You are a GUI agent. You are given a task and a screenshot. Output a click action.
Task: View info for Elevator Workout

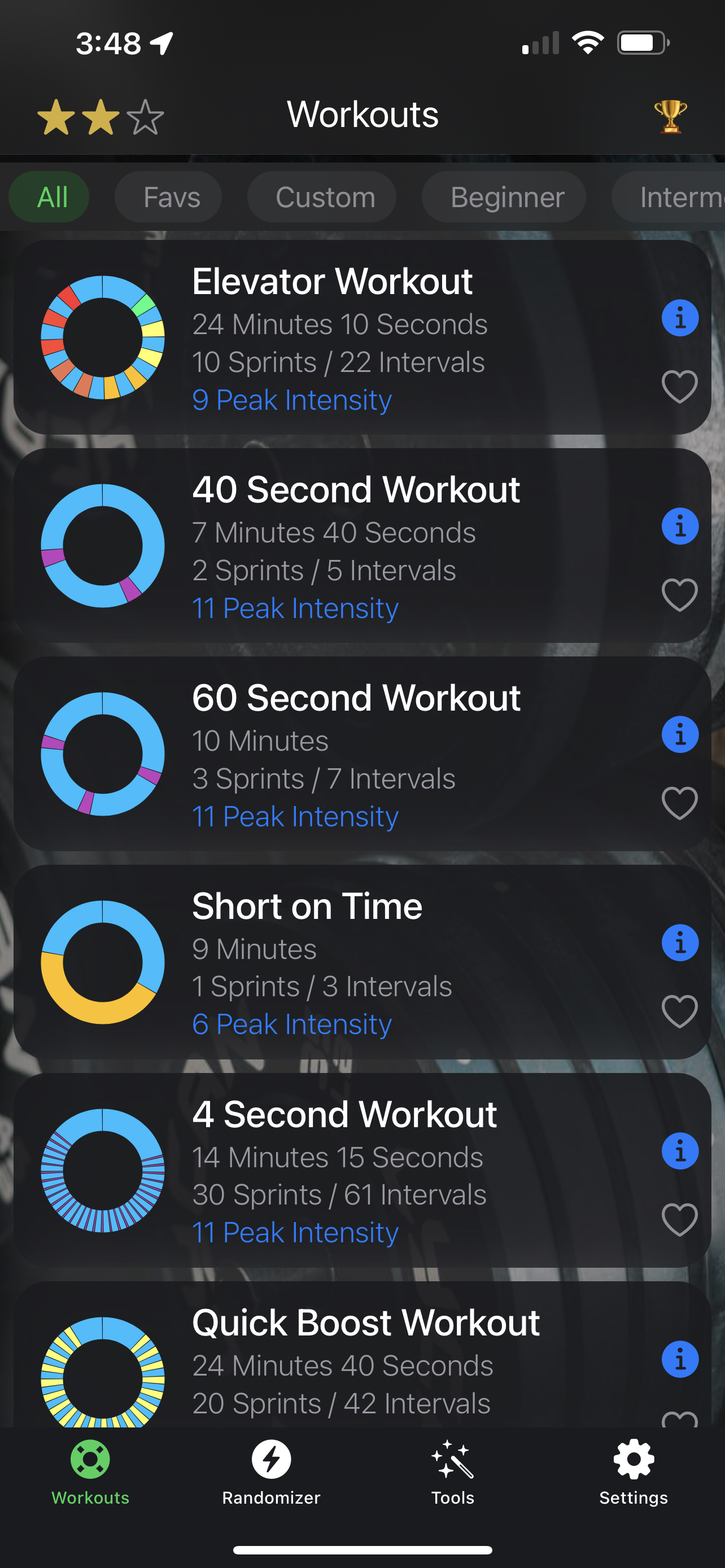point(679,318)
